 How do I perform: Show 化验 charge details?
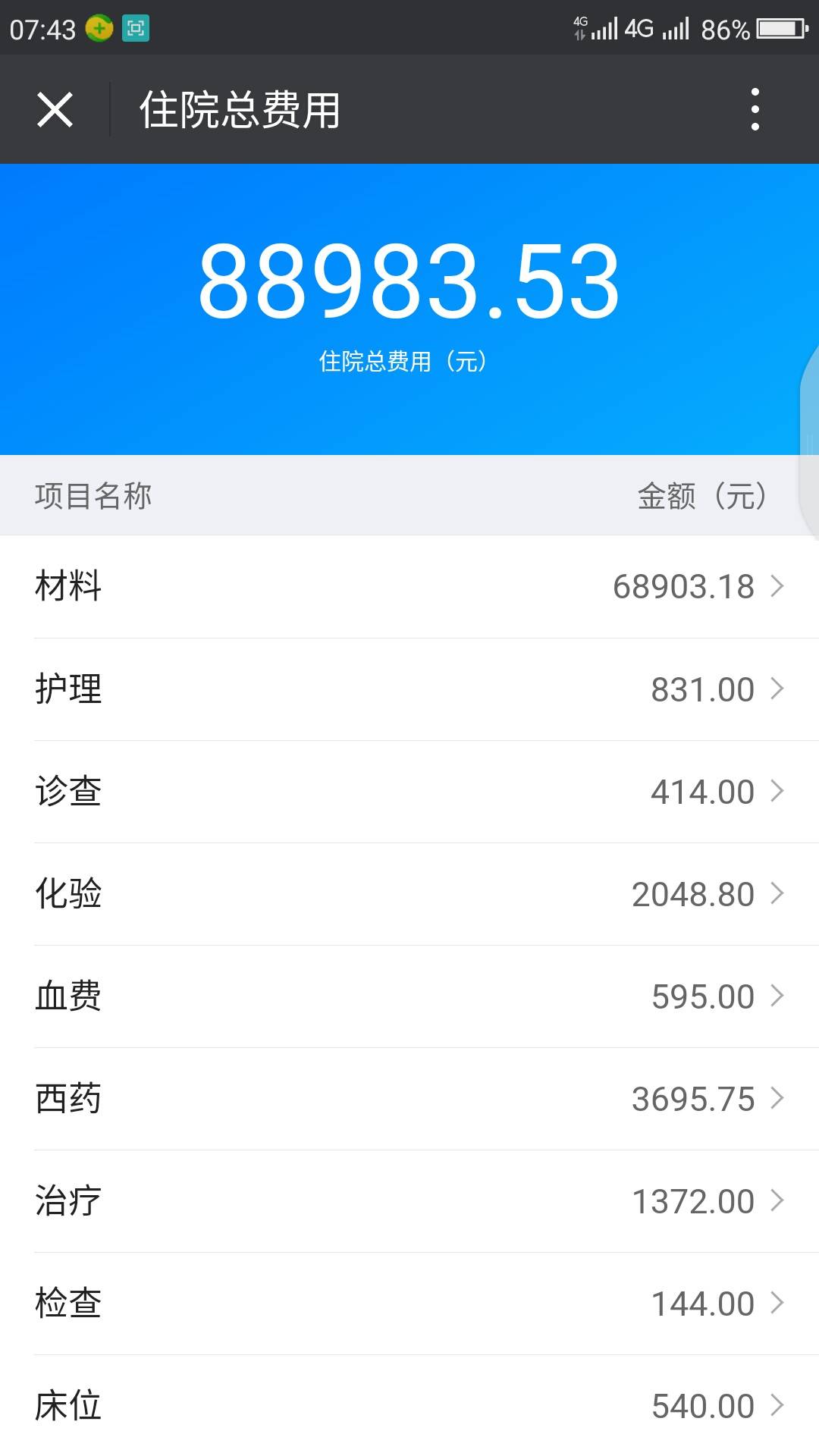tap(409, 893)
